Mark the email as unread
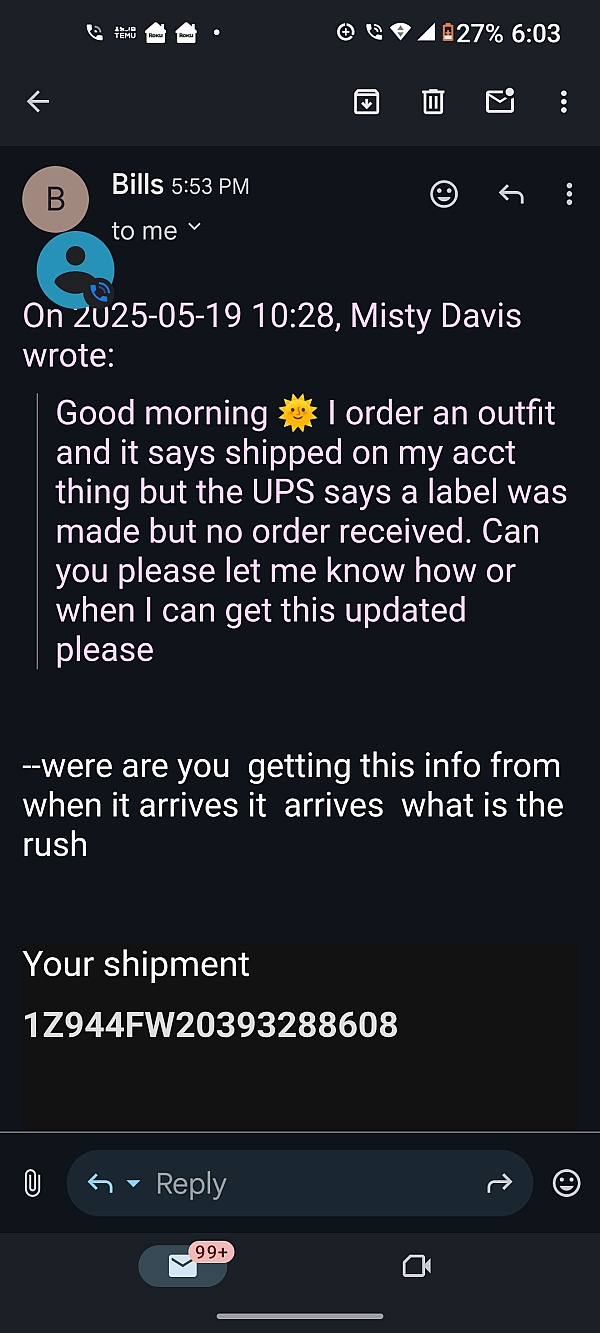This screenshot has height=1333, width=600. point(499,100)
